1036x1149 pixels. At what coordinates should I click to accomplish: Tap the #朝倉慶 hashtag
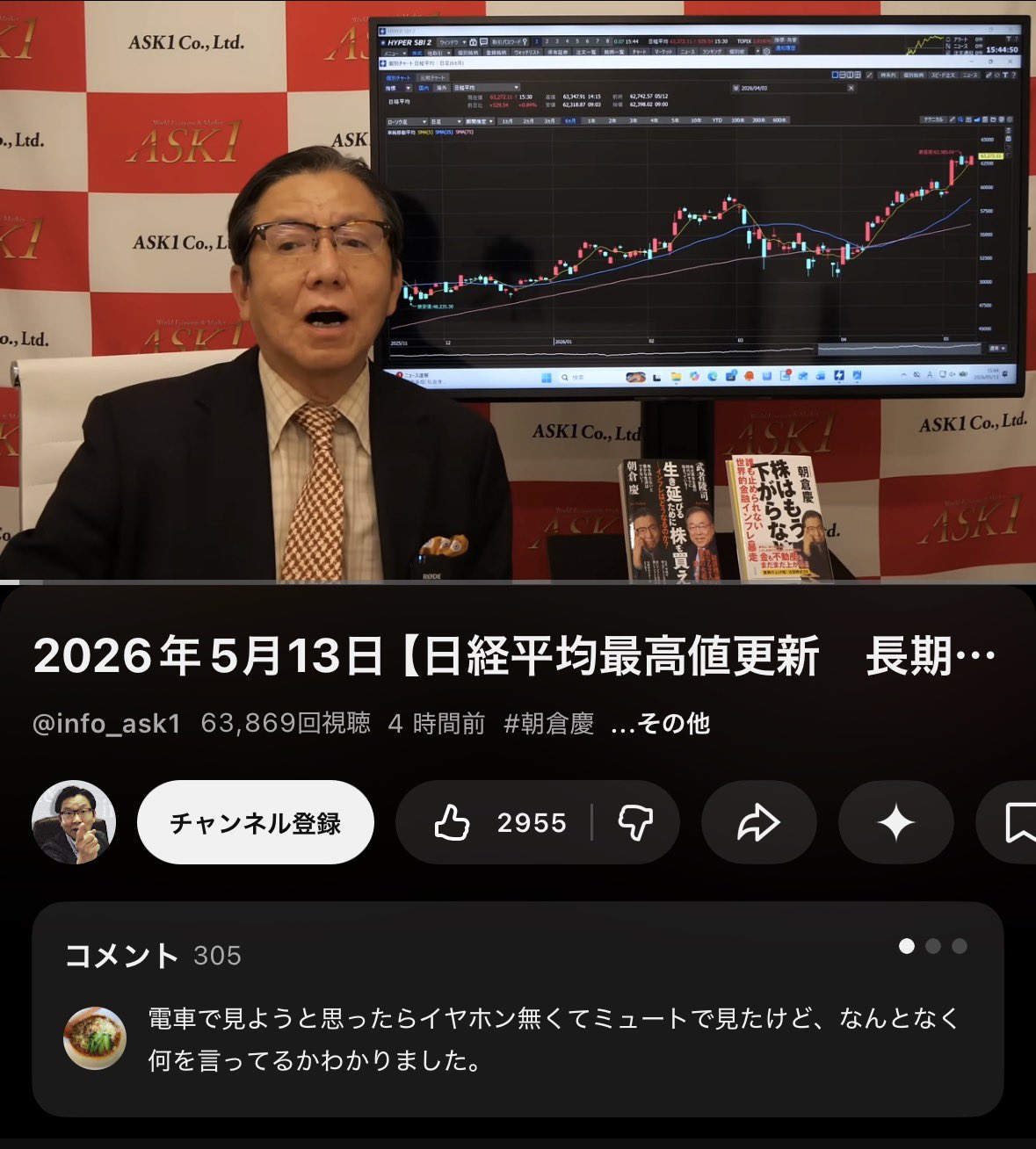(x=548, y=724)
